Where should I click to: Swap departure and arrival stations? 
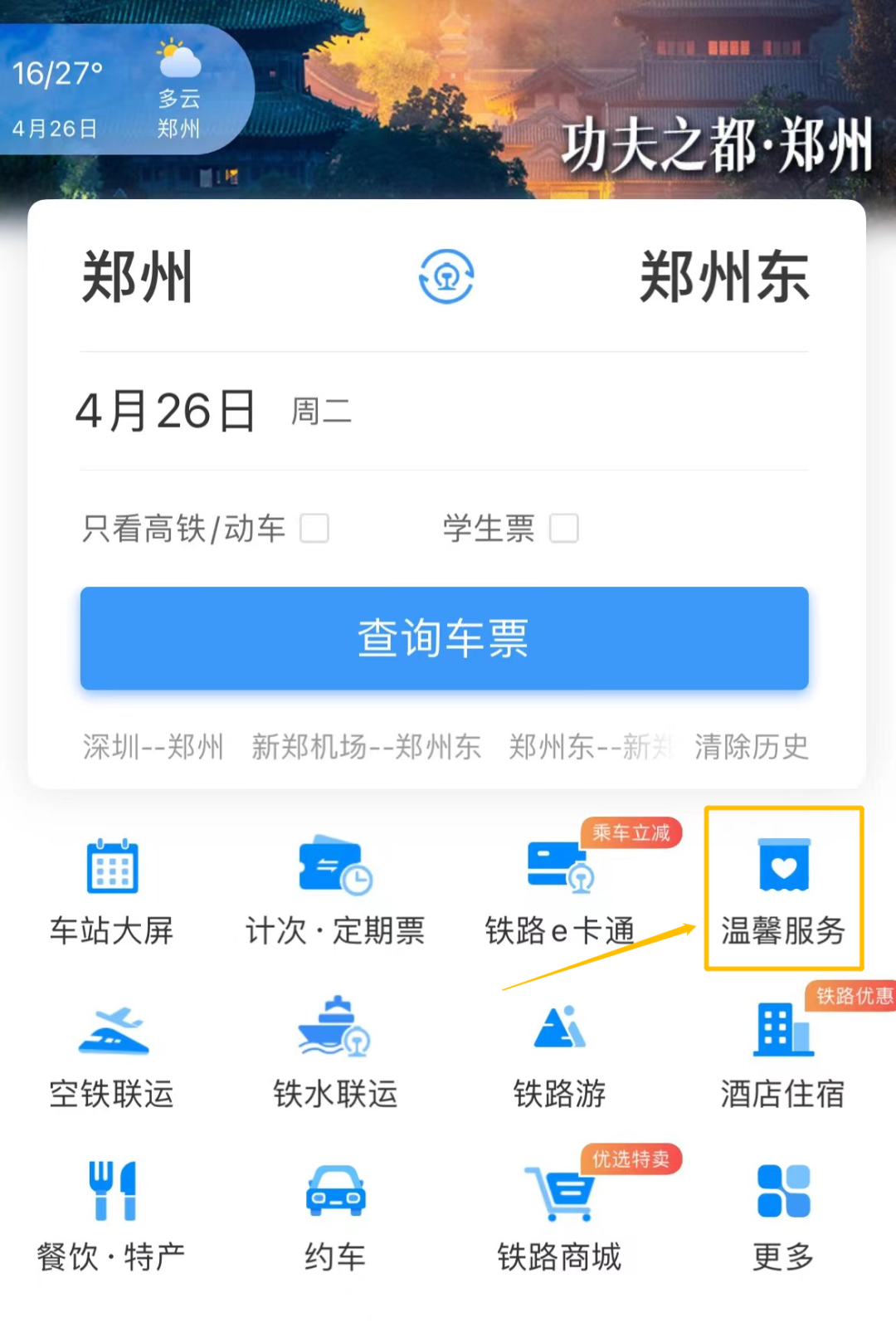click(x=446, y=276)
